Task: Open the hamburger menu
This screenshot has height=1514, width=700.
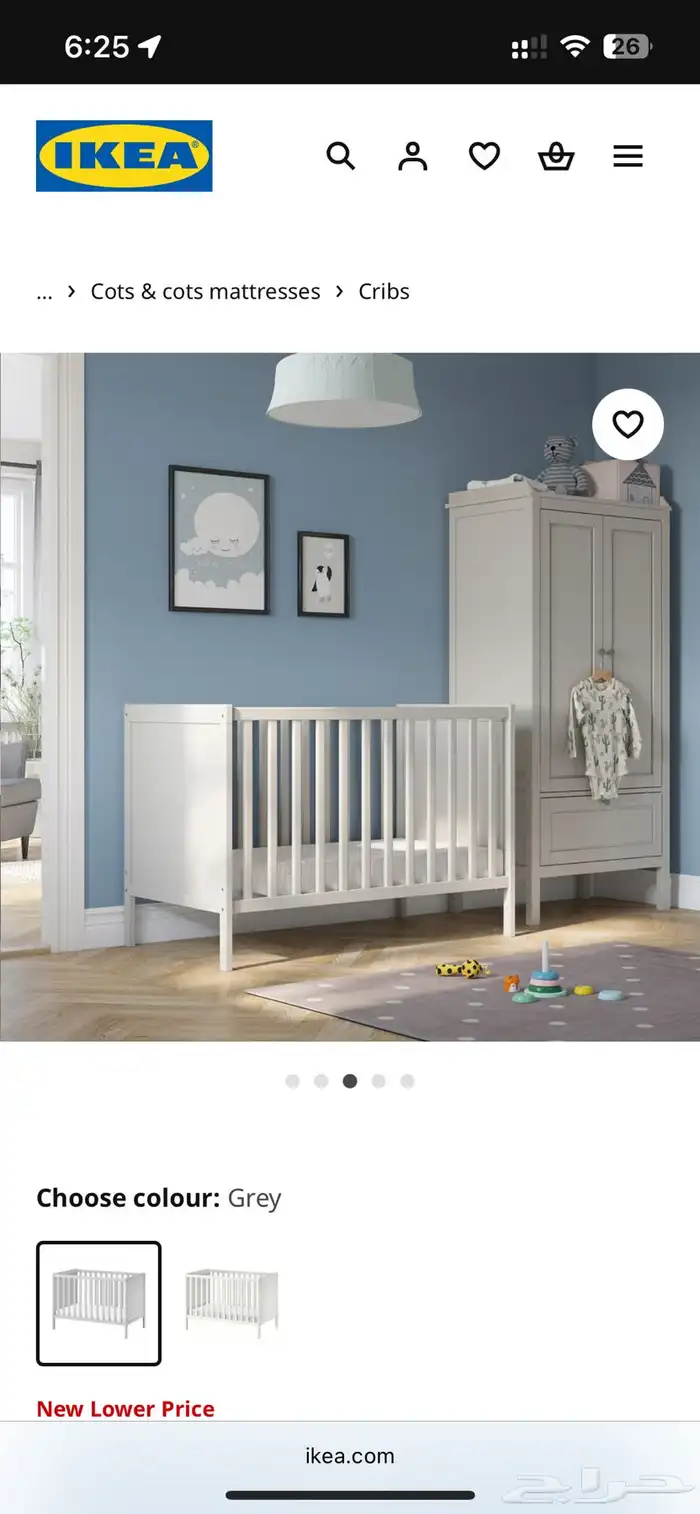Action: point(628,156)
